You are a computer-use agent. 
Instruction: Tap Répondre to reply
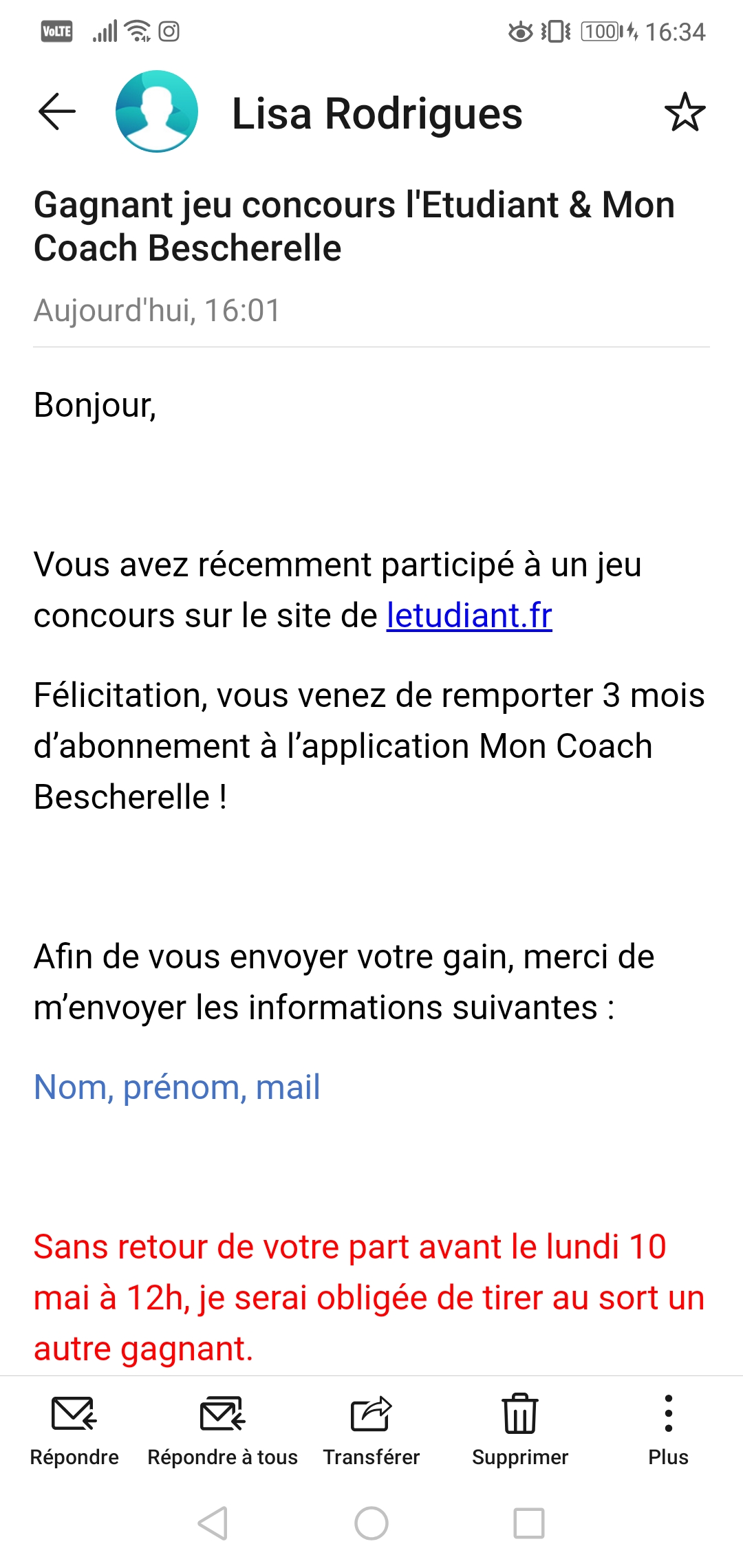click(x=74, y=1430)
